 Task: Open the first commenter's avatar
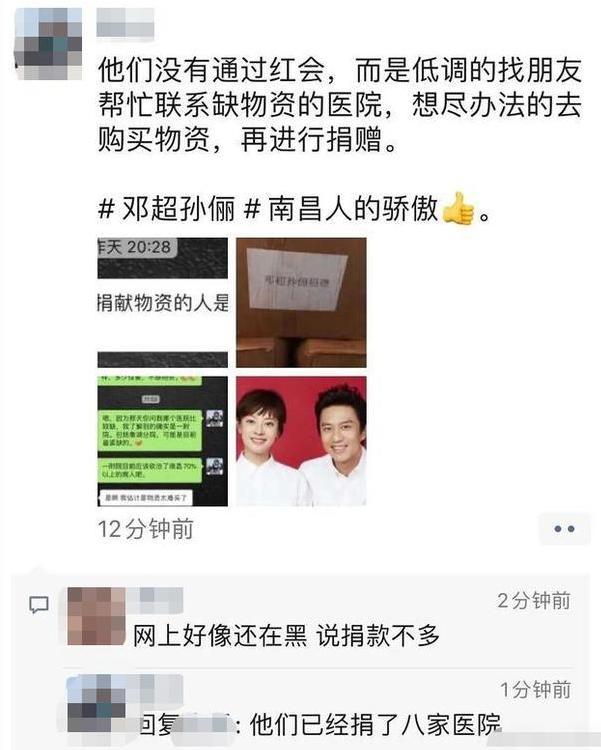coord(96,616)
